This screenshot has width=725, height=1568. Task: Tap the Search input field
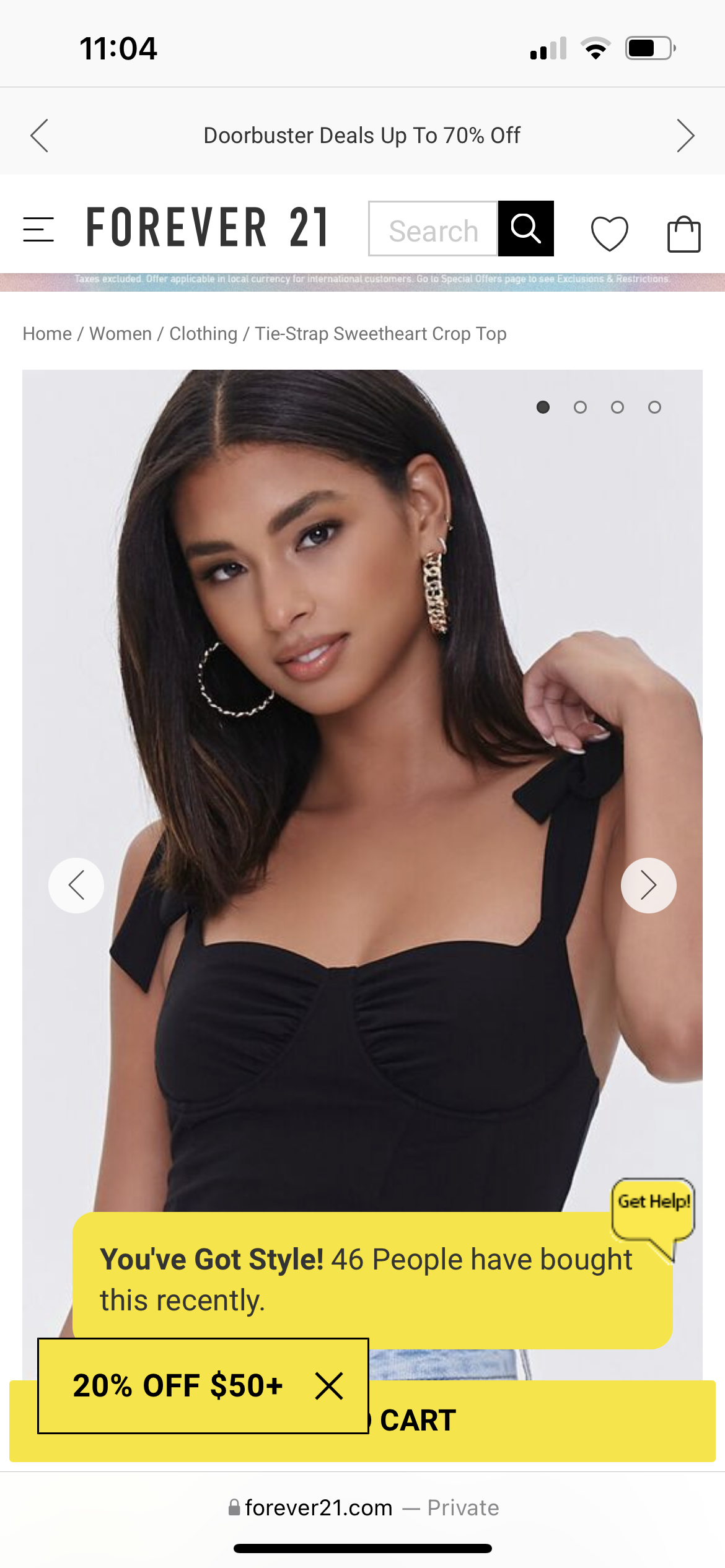(x=433, y=229)
